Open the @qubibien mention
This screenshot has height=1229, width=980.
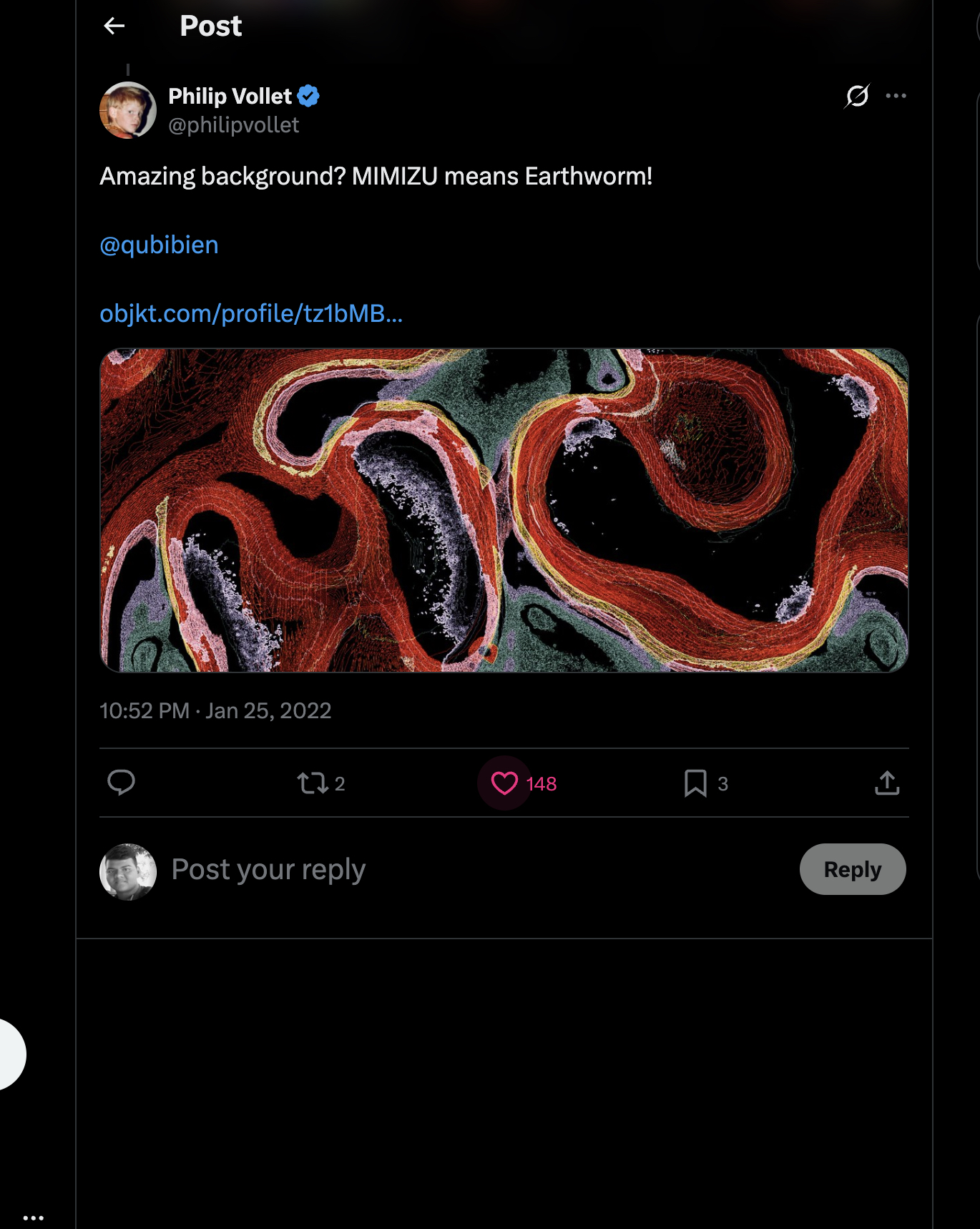tap(159, 245)
